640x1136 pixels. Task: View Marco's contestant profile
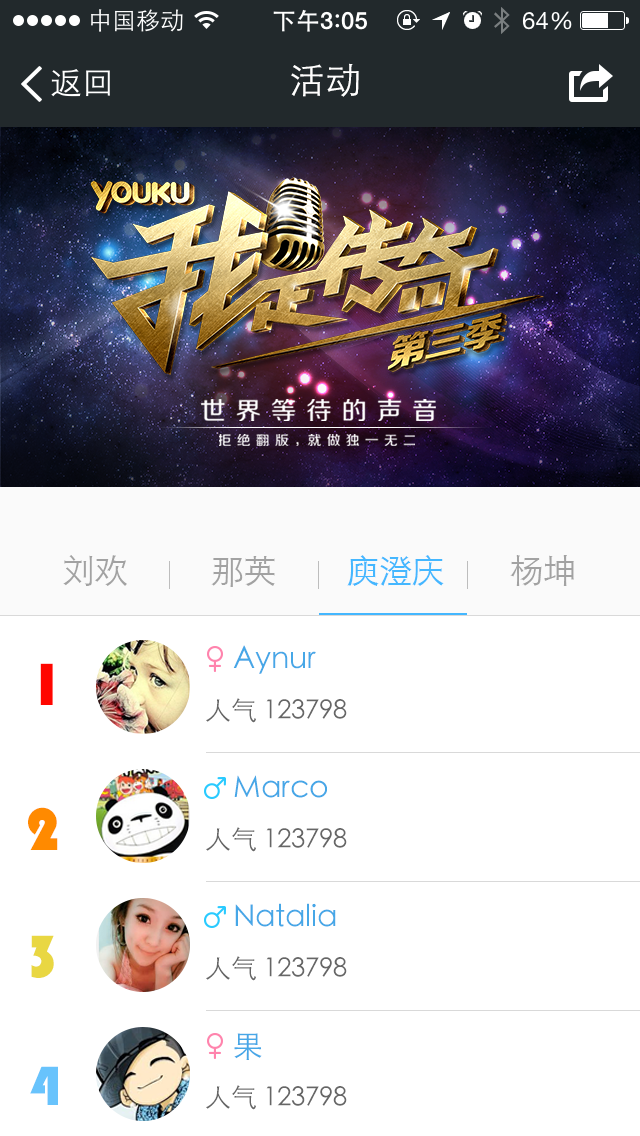click(320, 815)
